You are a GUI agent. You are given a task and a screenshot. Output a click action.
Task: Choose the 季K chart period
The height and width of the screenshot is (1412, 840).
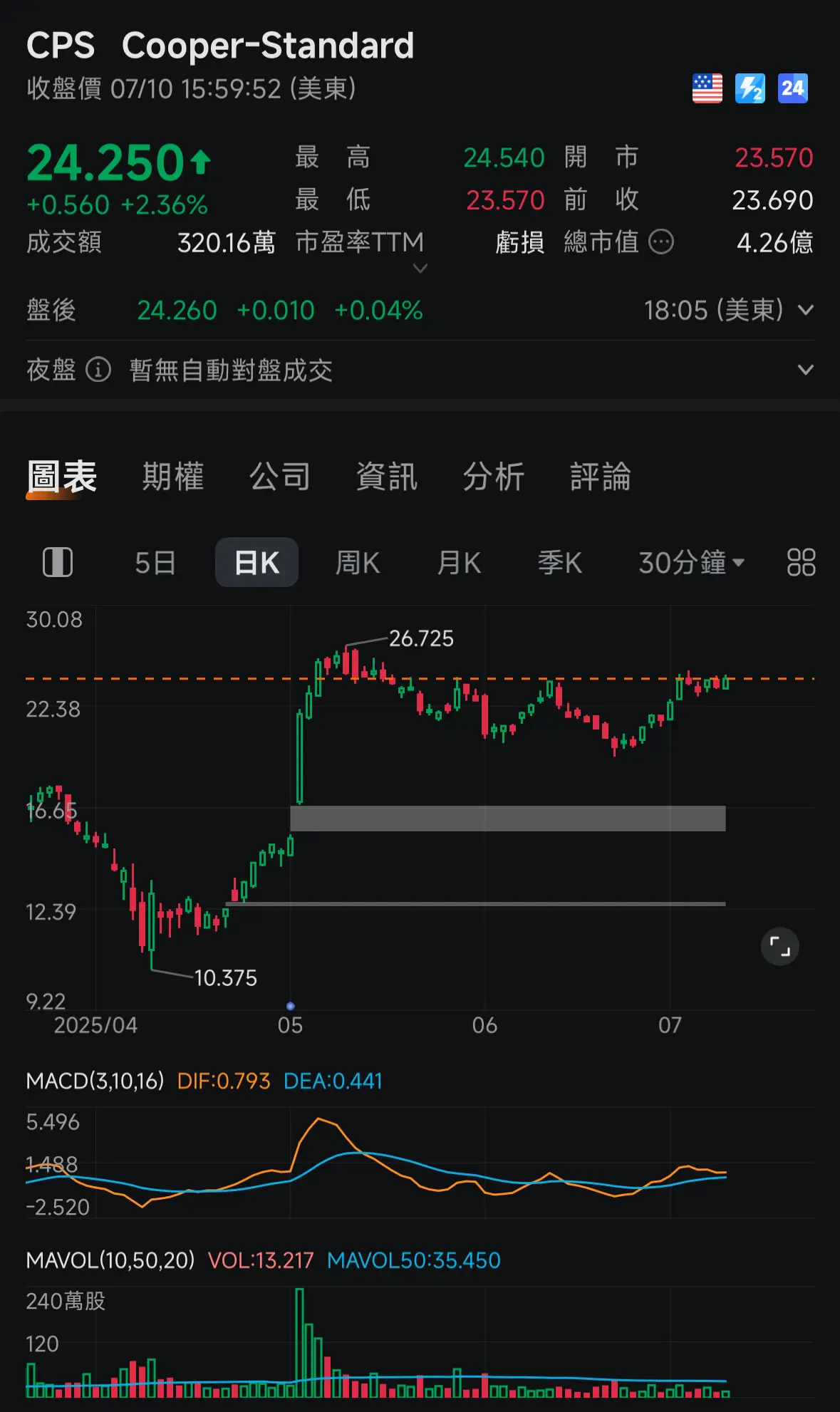[x=560, y=563]
